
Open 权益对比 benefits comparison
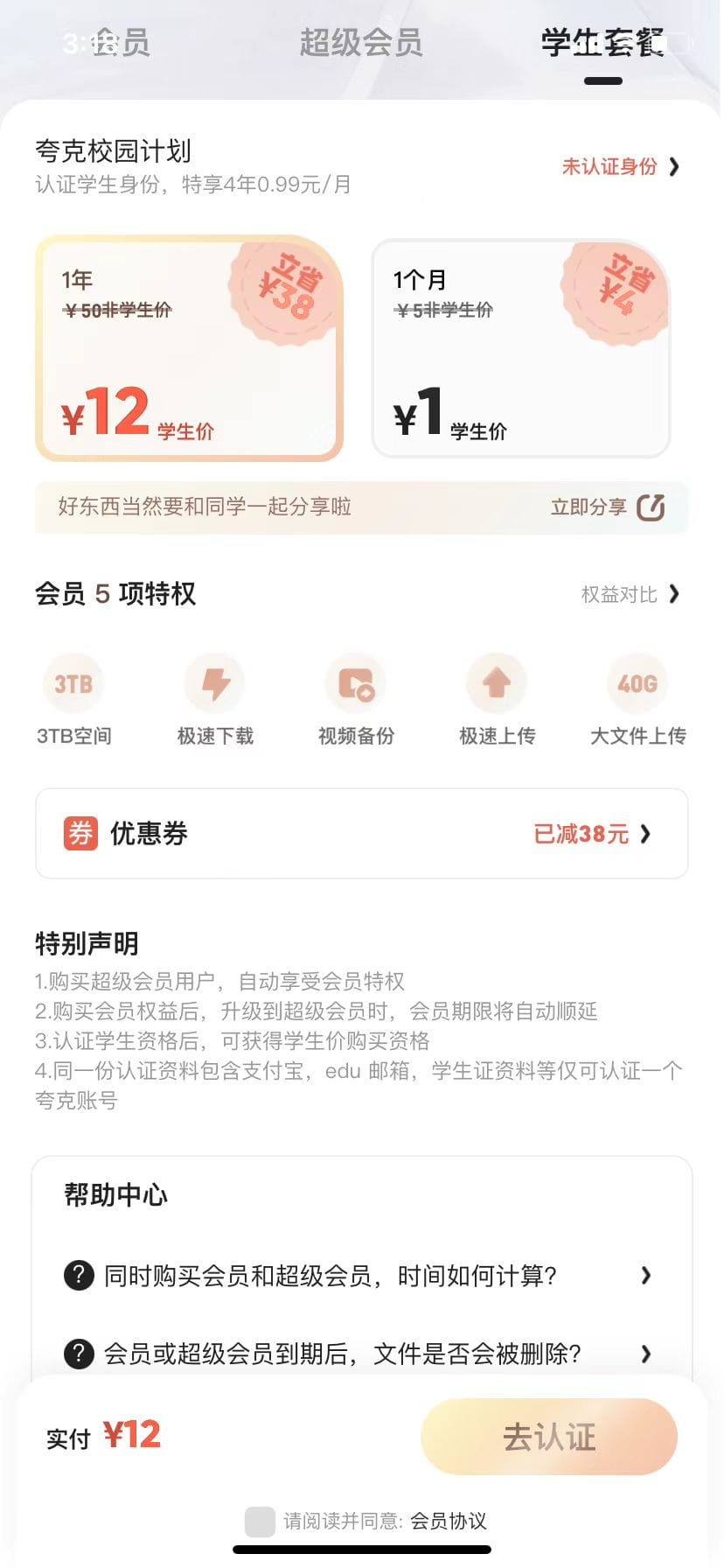[630, 594]
